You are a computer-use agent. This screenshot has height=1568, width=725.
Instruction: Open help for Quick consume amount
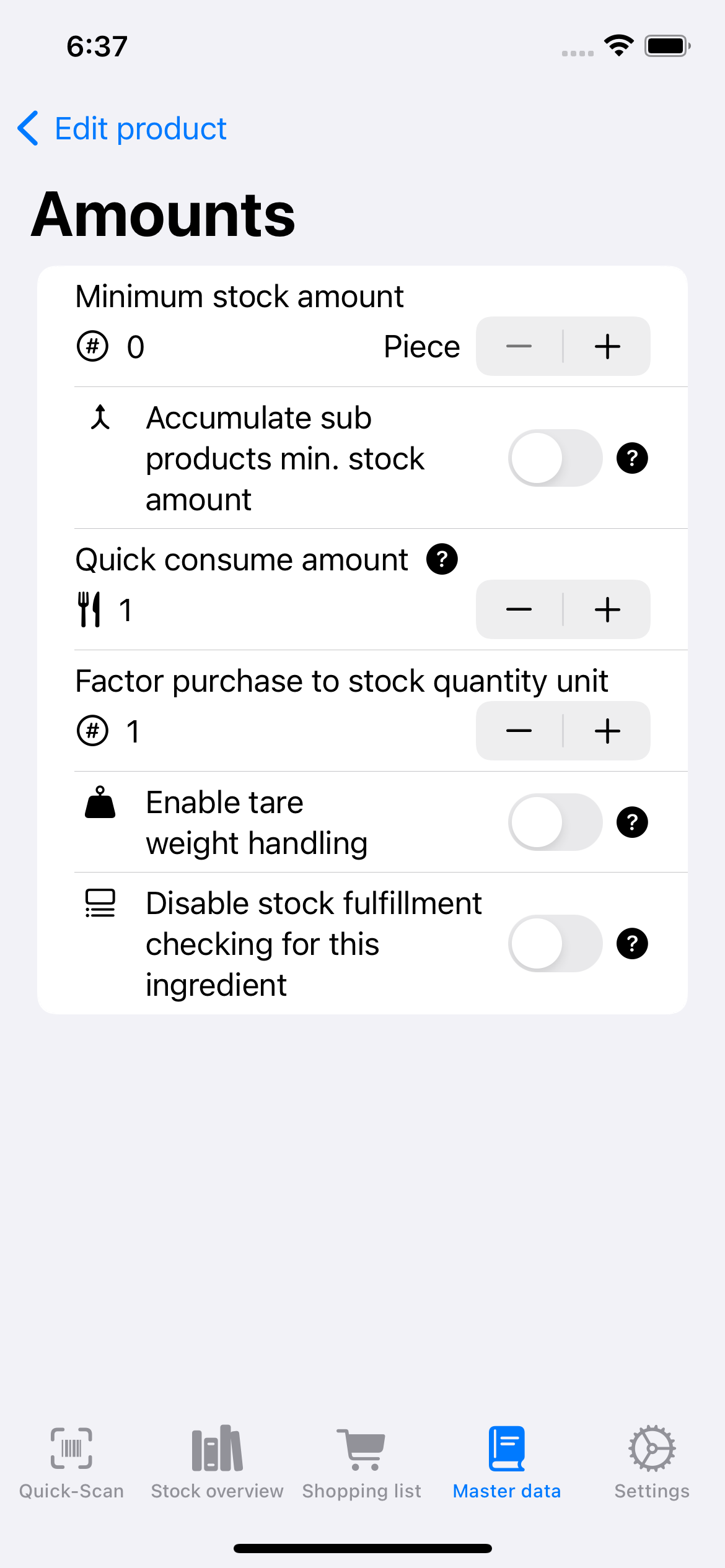point(442,560)
